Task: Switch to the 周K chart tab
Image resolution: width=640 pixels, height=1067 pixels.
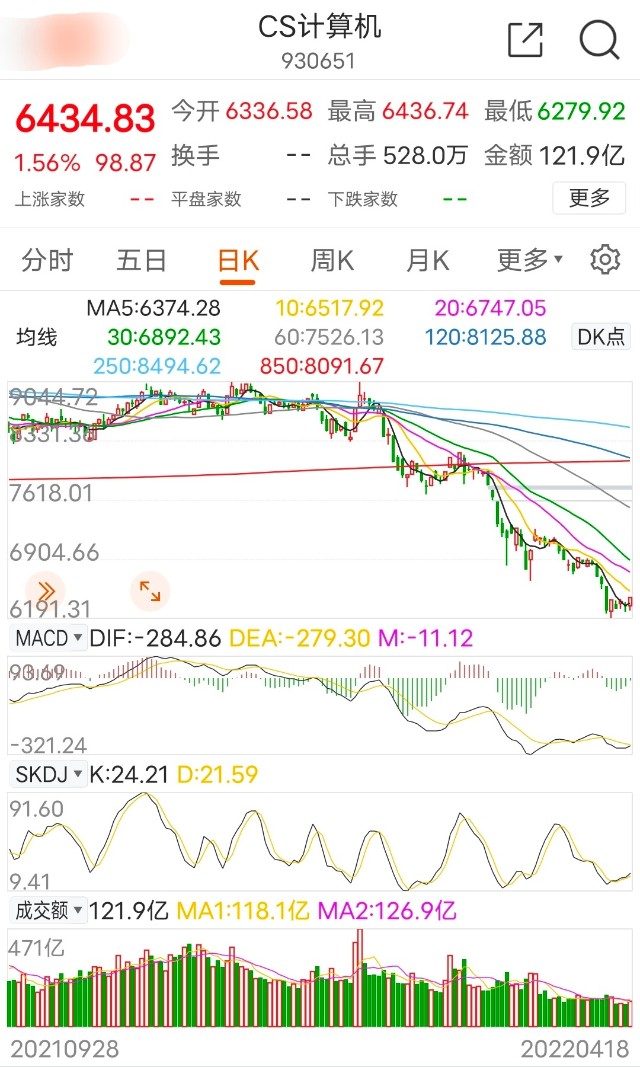Action: point(332,261)
